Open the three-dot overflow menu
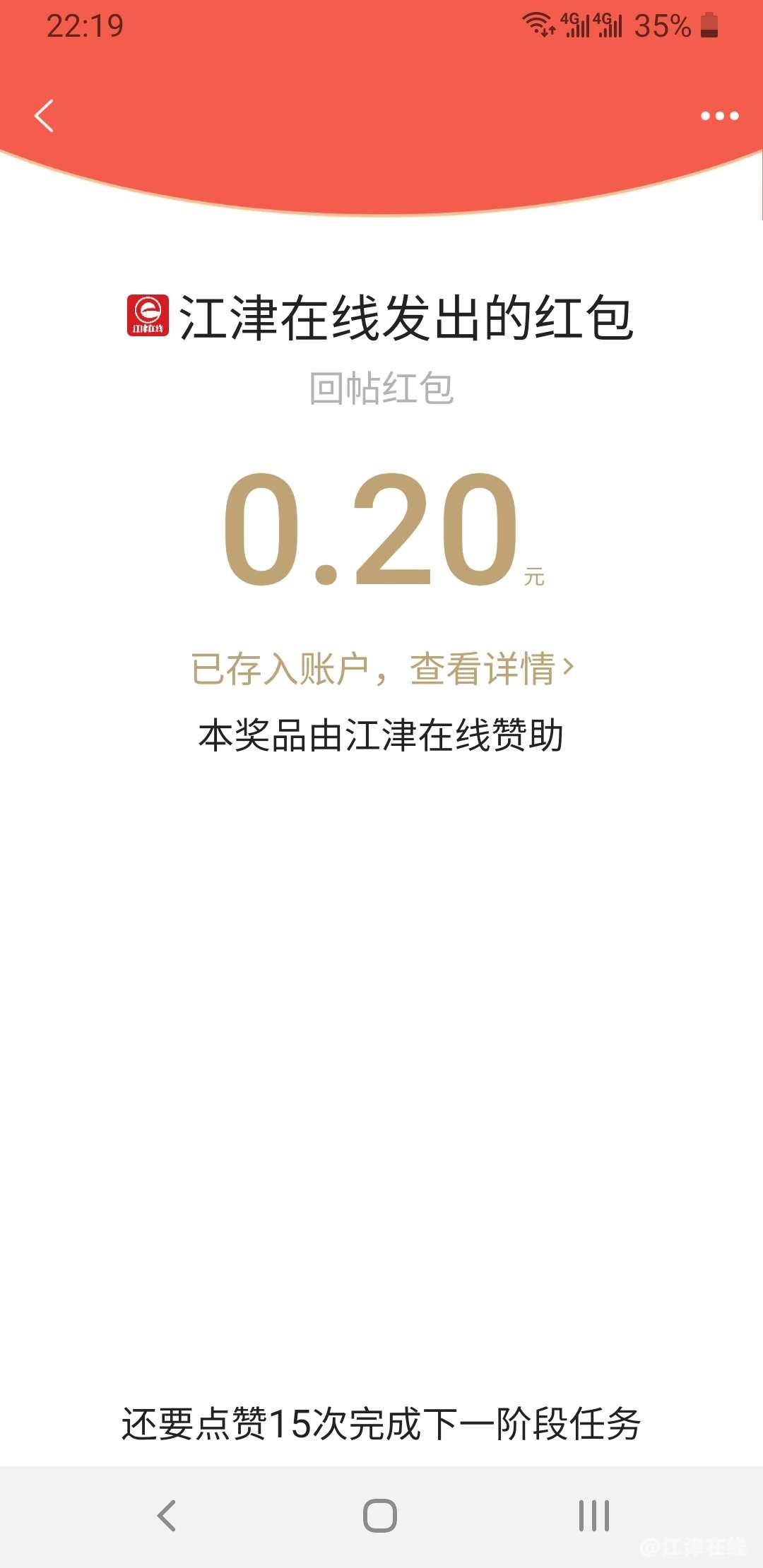Screen dimensions: 763x1568 [x=719, y=116]
